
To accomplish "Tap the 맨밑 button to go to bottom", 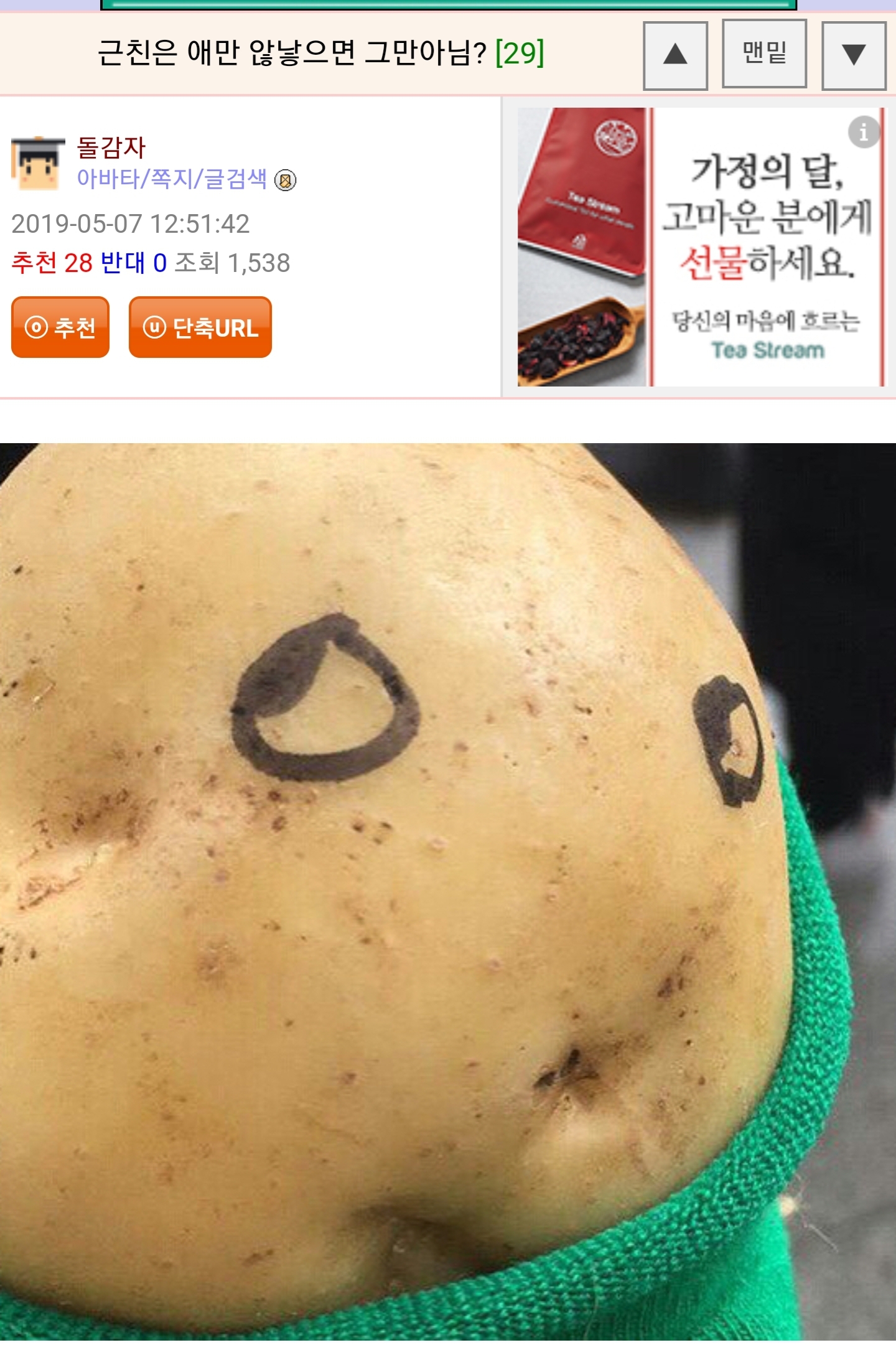I will (764, 54).
